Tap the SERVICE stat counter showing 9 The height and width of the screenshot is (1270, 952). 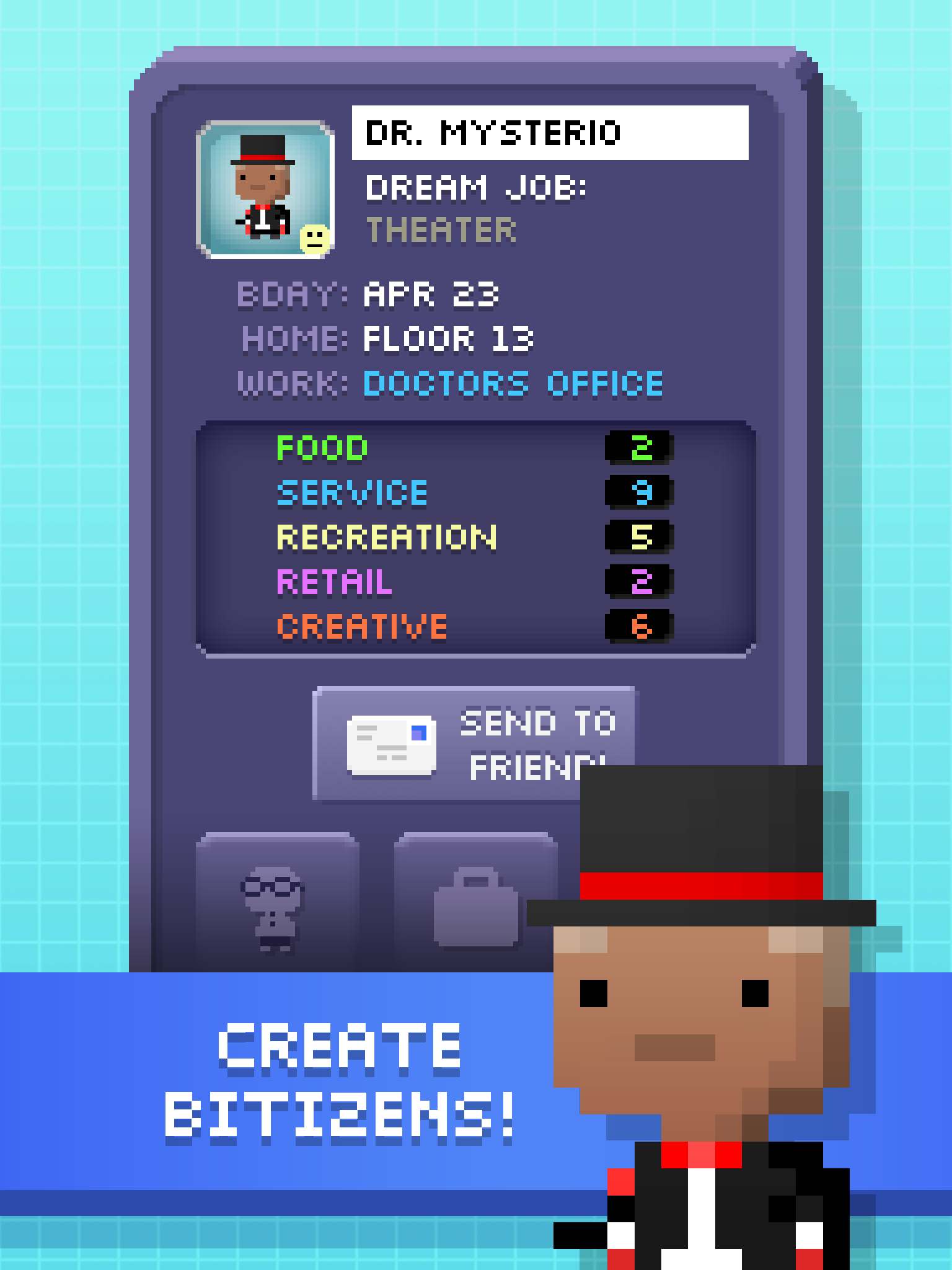click(640, 493)
